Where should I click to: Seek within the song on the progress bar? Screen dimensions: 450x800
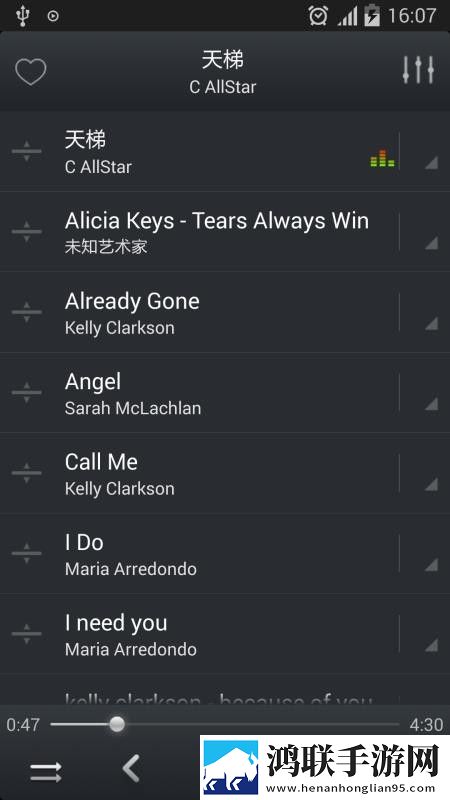[224, 724]
